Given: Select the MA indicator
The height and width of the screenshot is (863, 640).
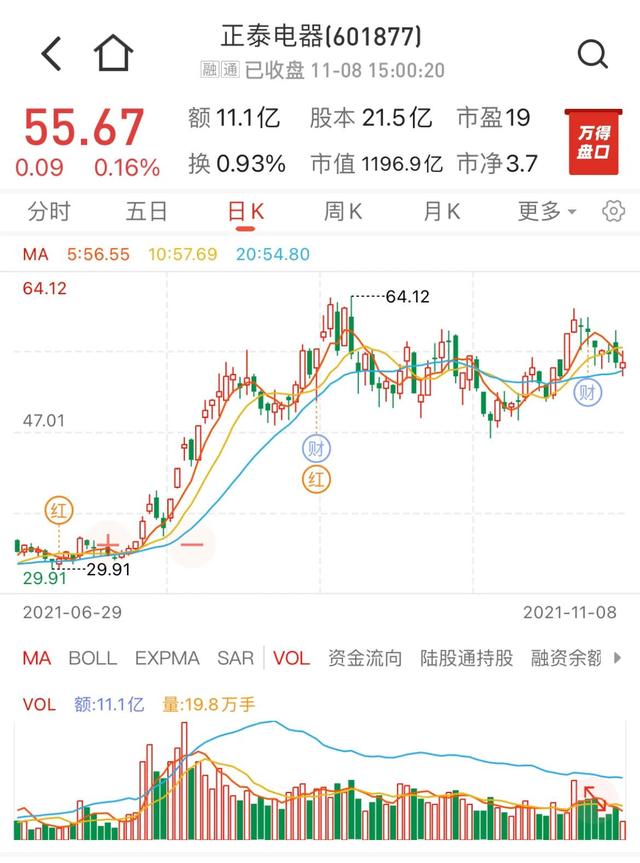Looking at the screenshot, I should [x=37, y=658].
